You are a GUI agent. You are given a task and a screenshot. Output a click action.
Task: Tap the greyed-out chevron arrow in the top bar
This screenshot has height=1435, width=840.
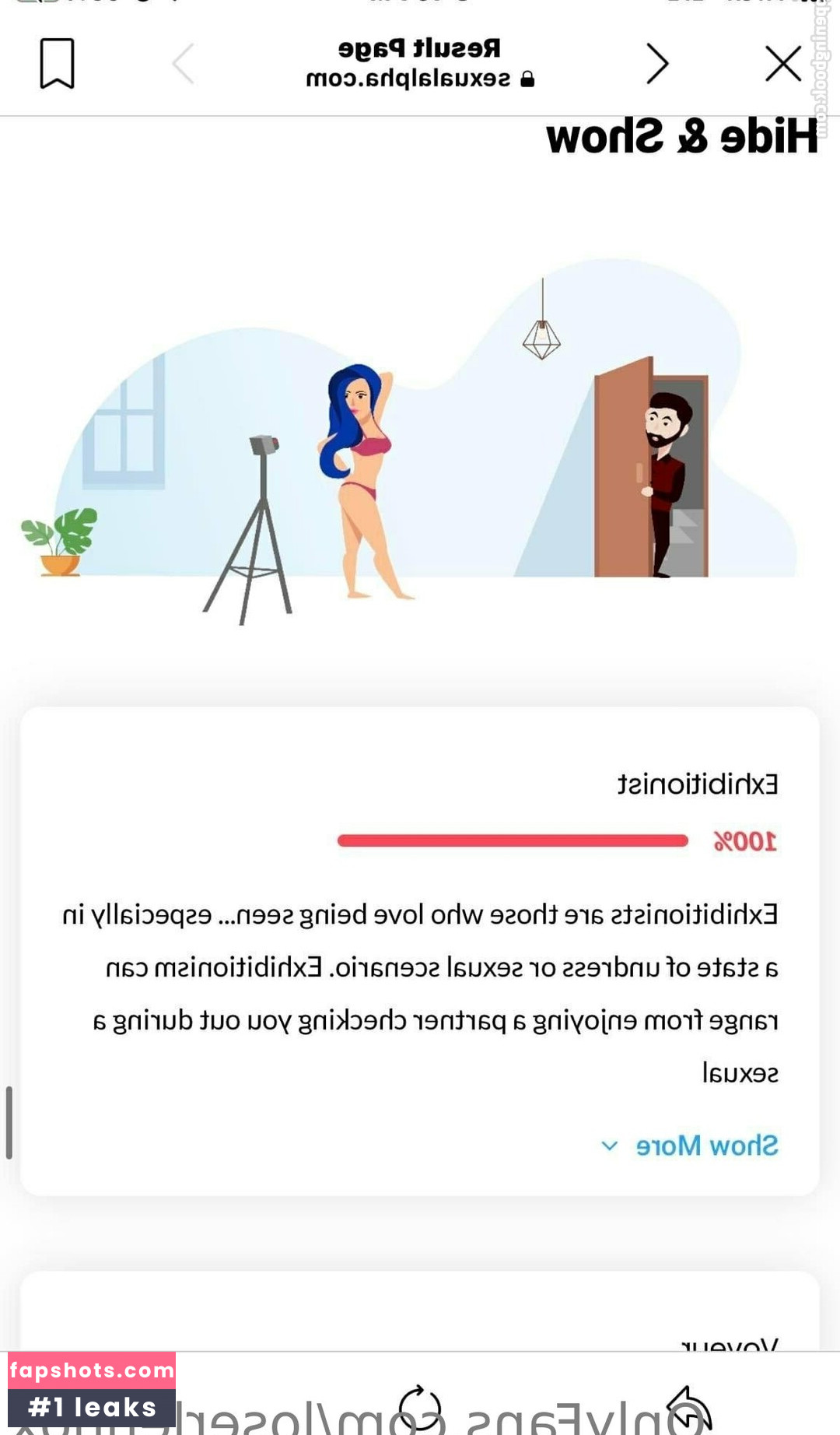pos(184,64)
